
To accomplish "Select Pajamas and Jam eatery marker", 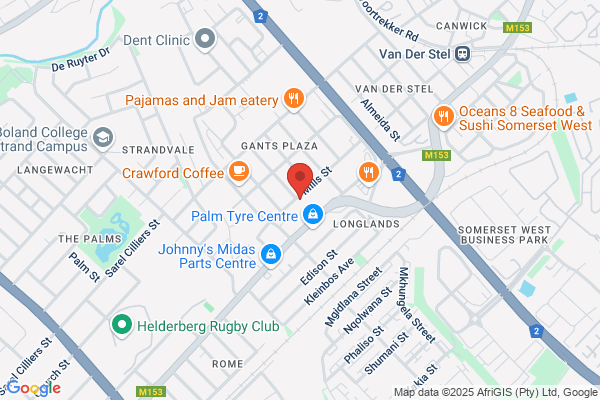I will 293,100.
